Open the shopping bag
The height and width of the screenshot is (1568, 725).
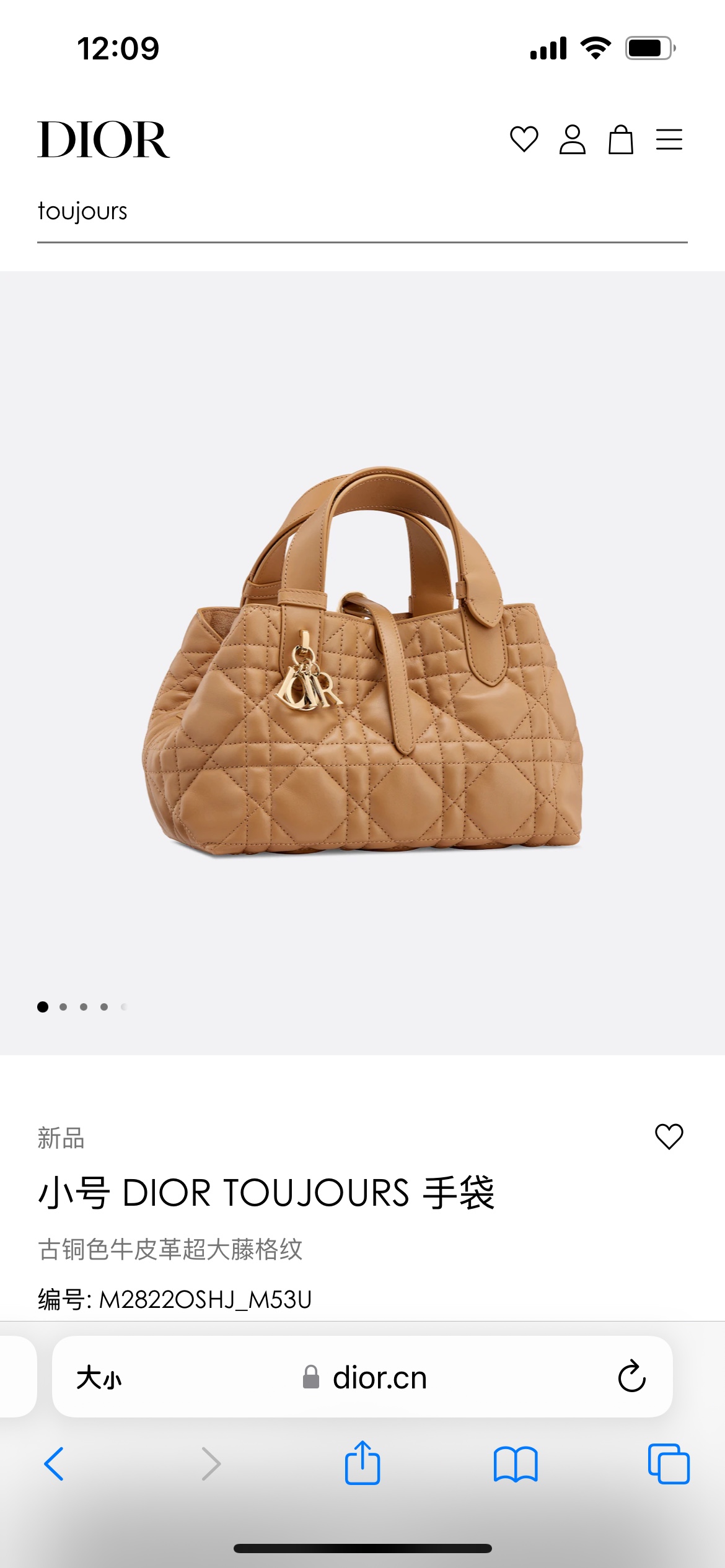(x=620, y=139)
